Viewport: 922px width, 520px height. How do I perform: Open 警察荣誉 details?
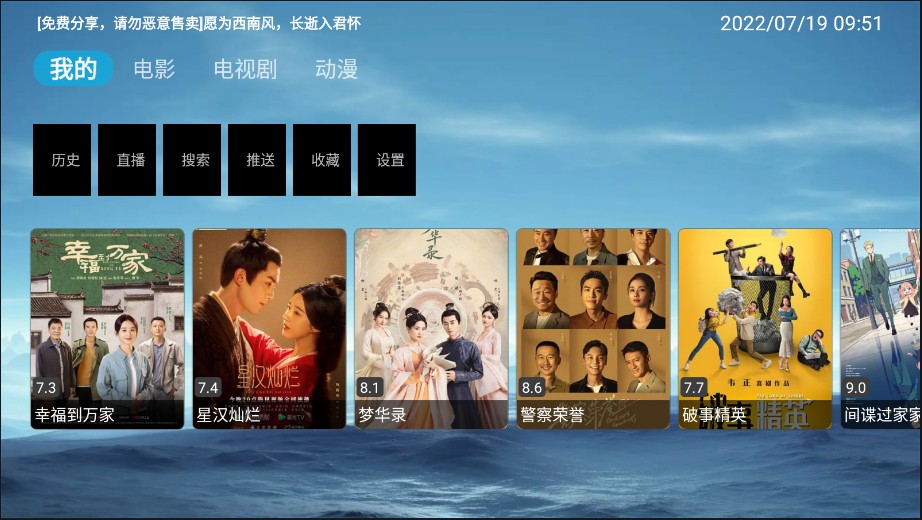click(593, 328)
